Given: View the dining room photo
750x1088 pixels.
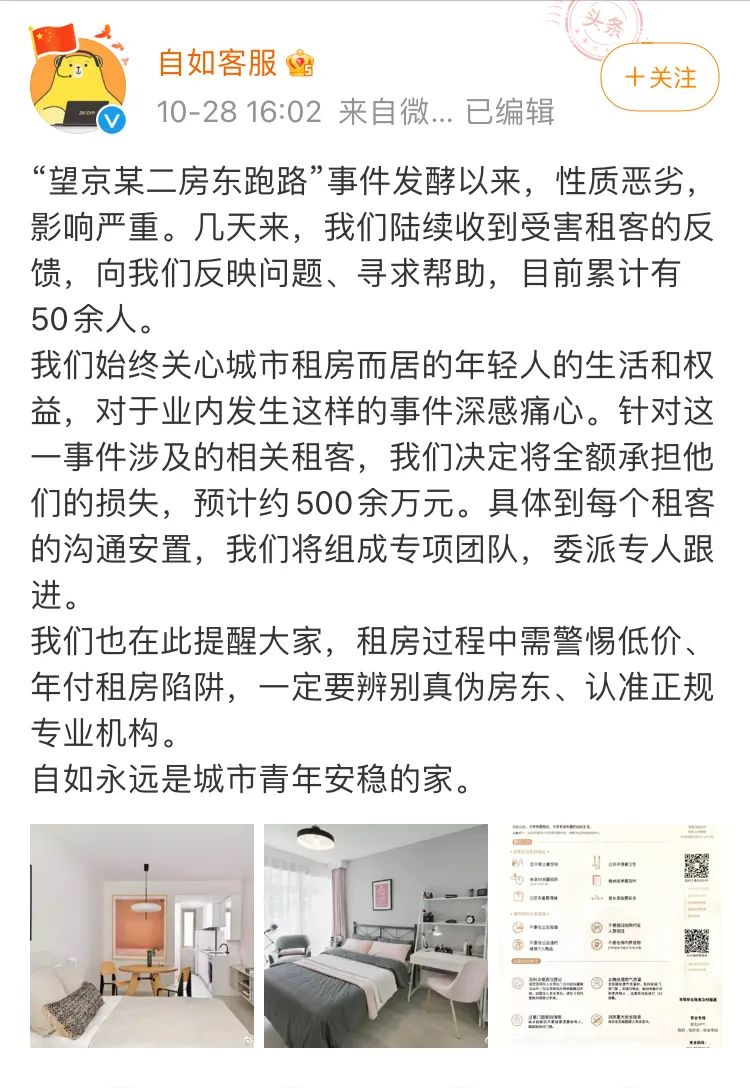Looking at the screenshot, I should tap(142, 935).
